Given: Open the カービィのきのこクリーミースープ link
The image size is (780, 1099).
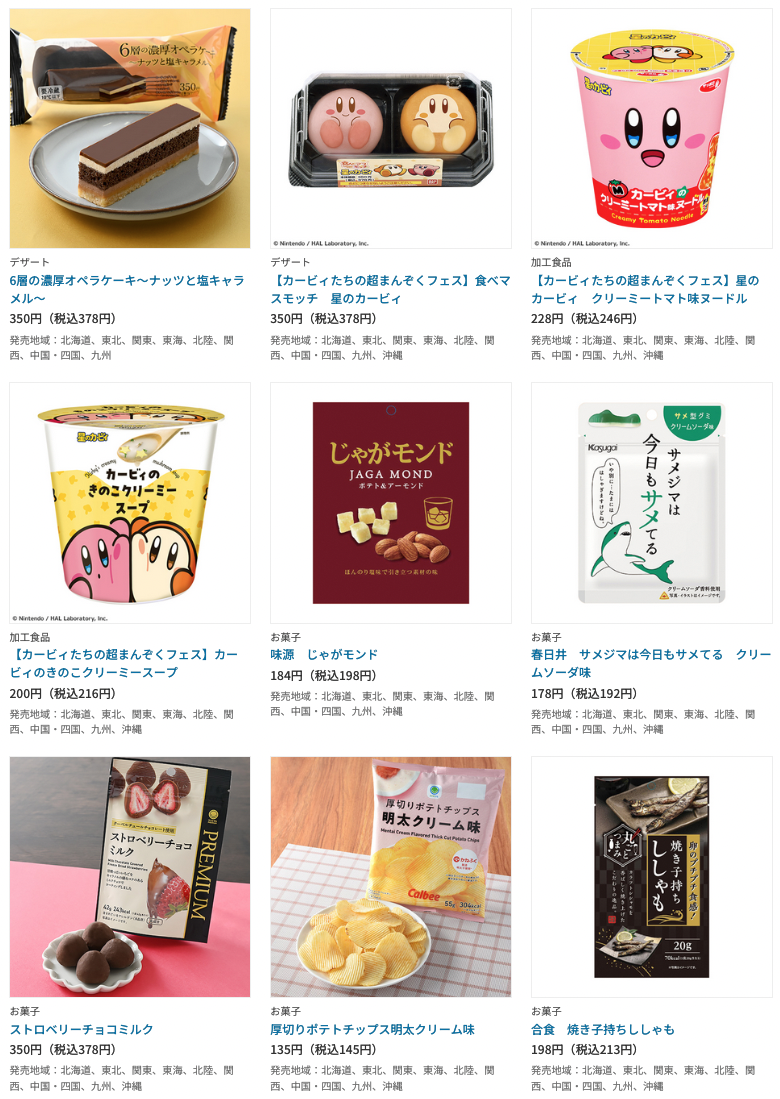Looking at the screenshot, I should click(x=124, y=663).
